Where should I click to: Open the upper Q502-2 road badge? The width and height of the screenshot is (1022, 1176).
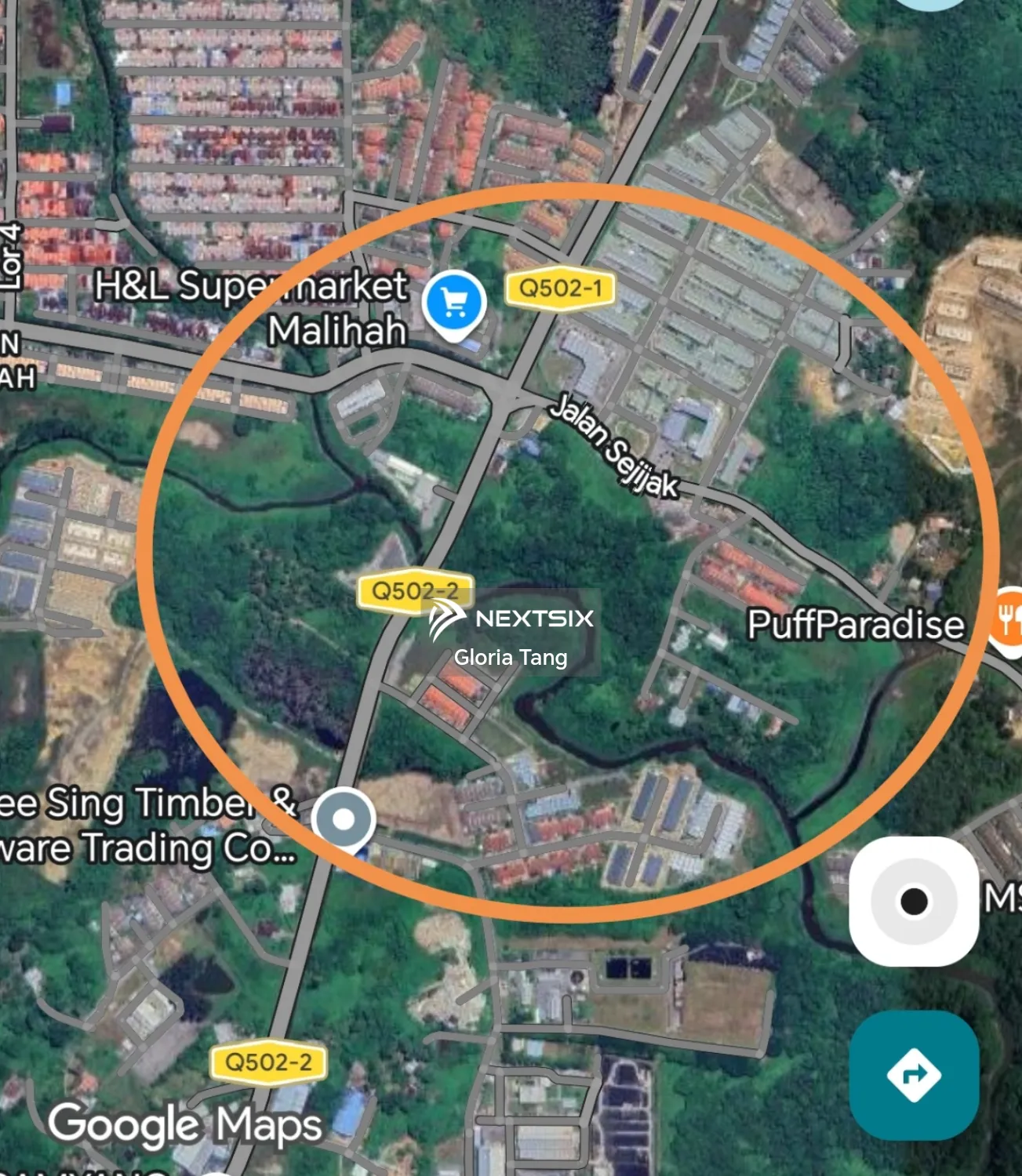click(414, 590)
